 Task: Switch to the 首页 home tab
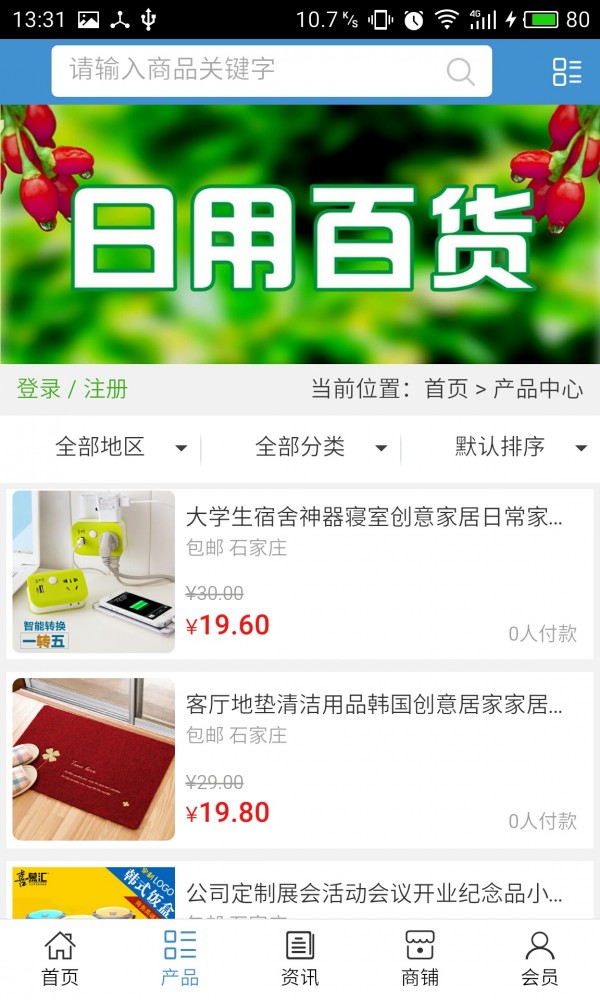click(x=60, y=958)
